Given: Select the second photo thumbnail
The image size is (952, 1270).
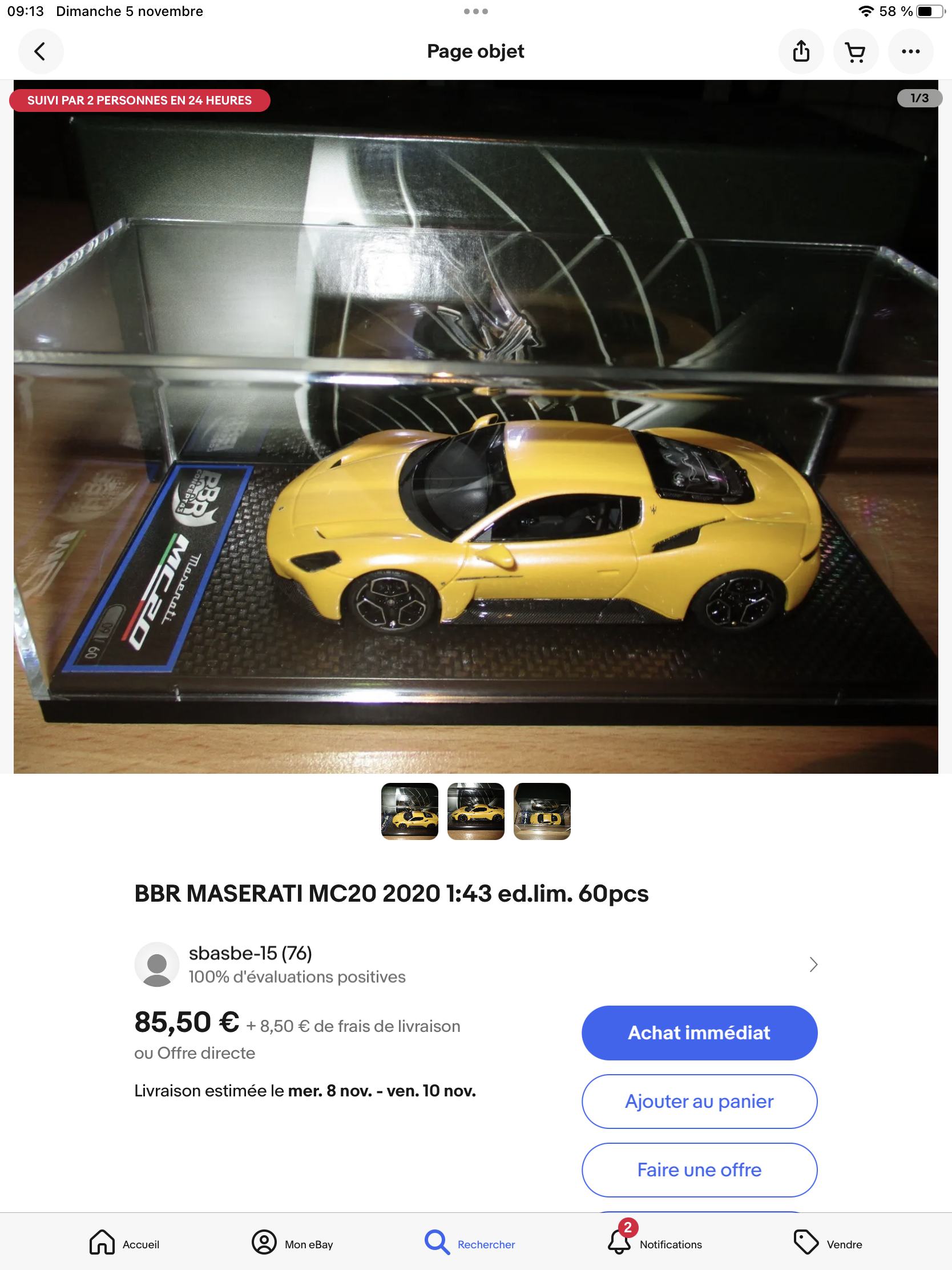Looking at the screenshot, I should [475, 811].
